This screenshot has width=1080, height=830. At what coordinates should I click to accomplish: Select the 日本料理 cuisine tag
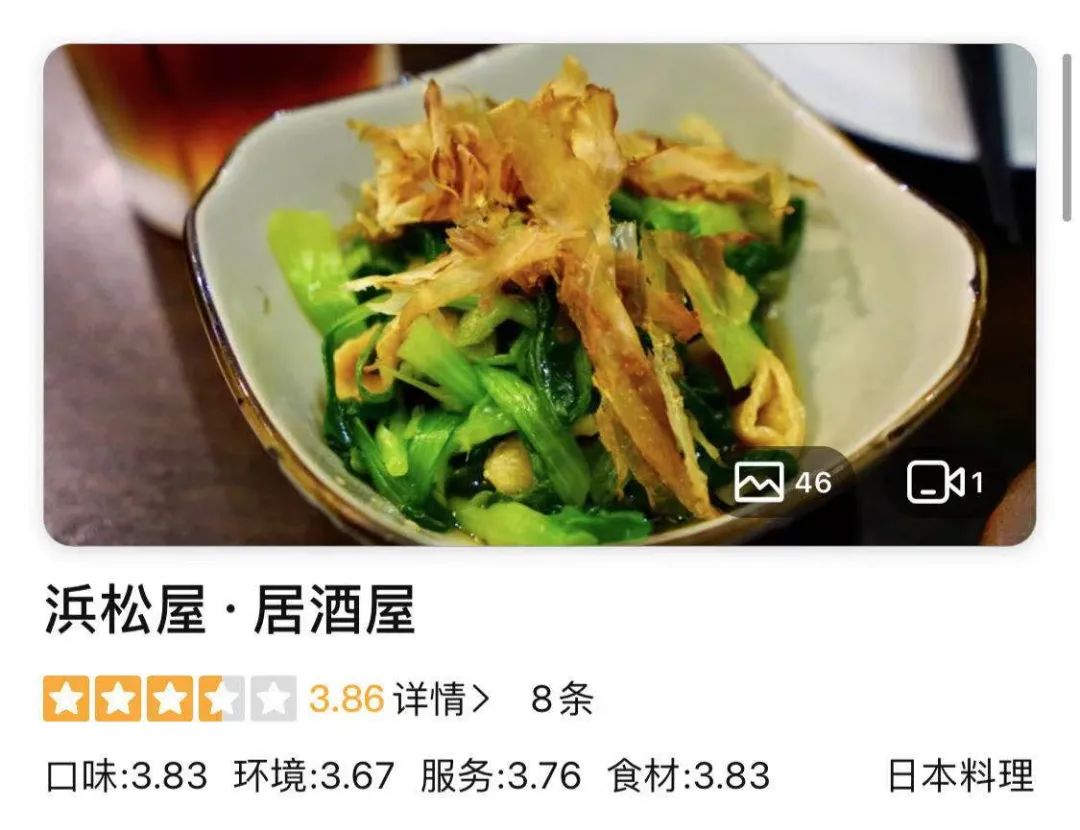[960, 776]
